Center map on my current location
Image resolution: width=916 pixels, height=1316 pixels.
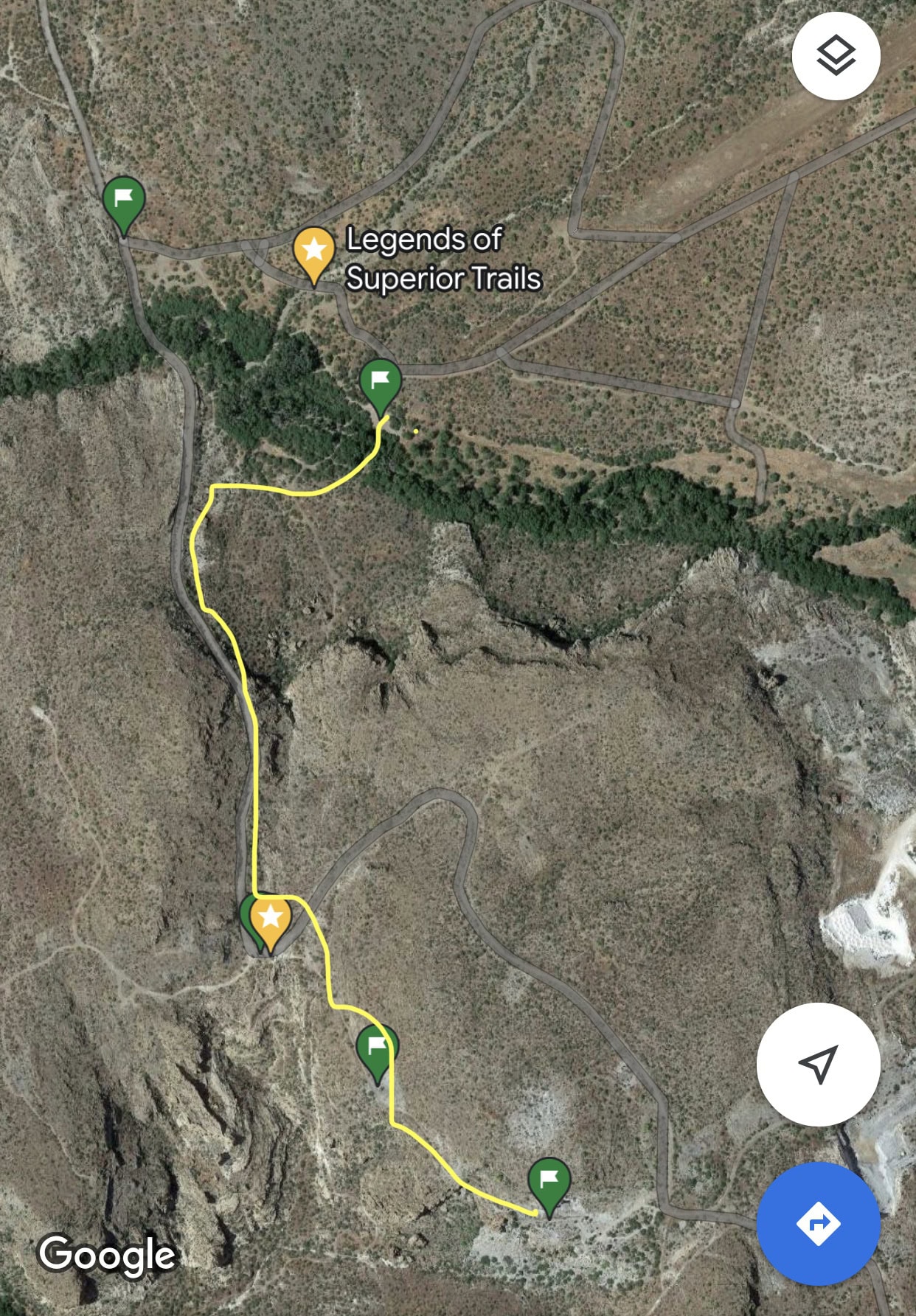[818, 1063]
